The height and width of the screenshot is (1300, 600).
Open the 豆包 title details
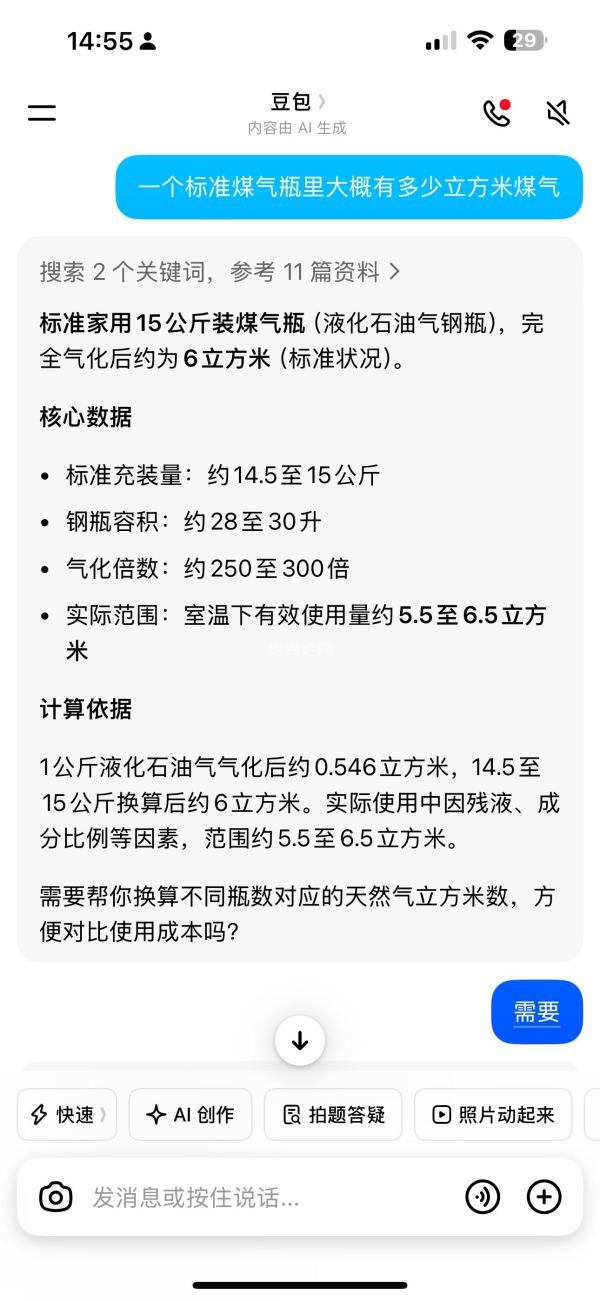[x=297, y=103]
